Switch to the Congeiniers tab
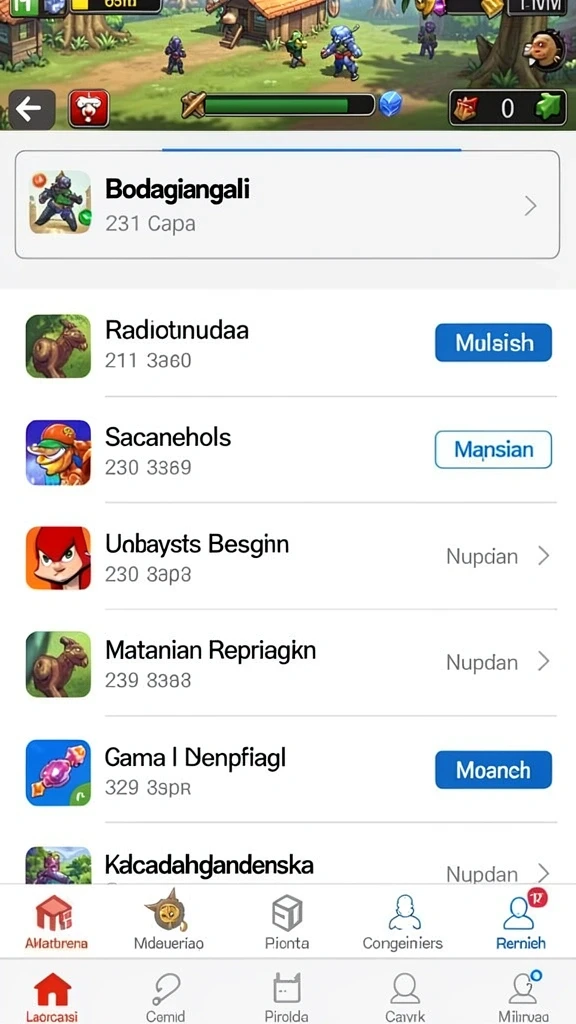 point(403,923)
